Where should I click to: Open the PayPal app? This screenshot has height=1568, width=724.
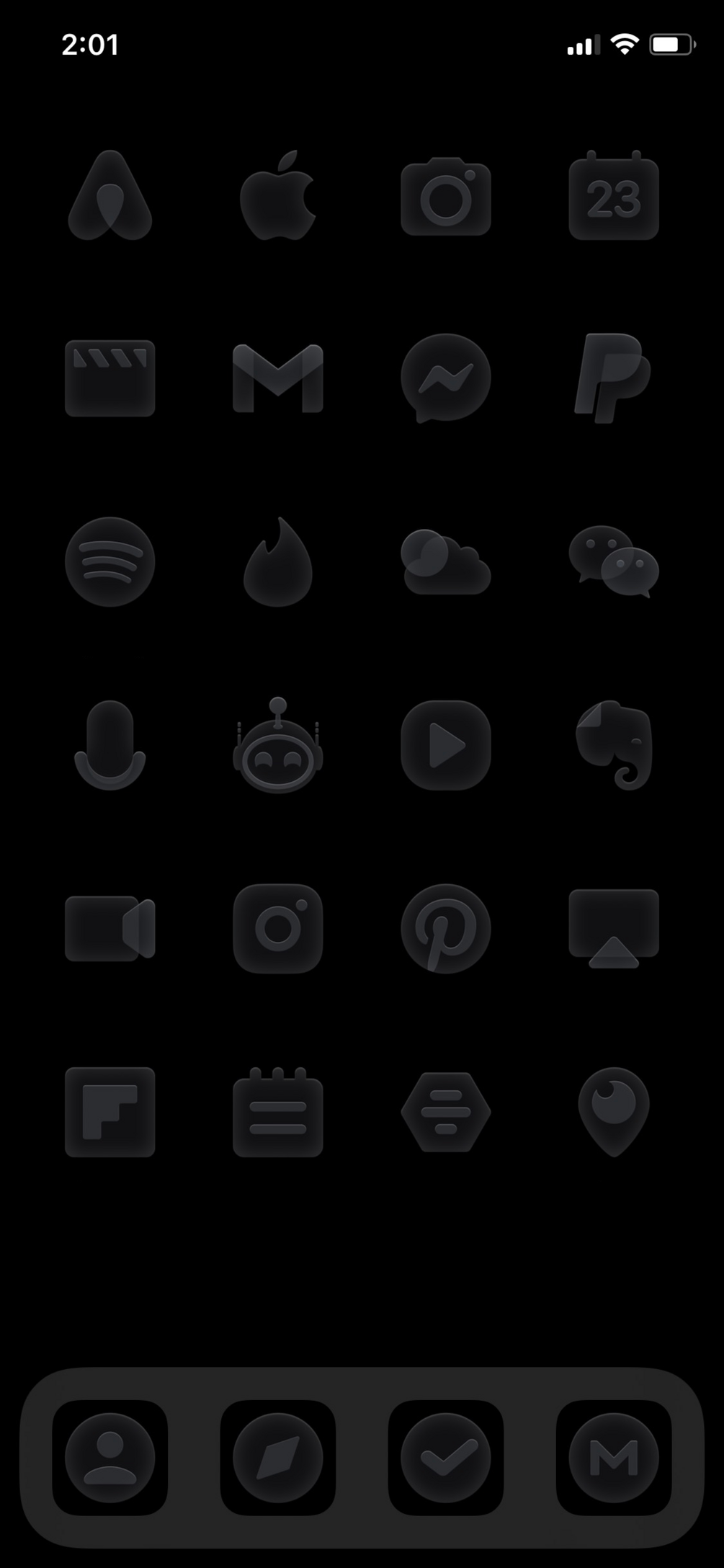pos(613,378)
